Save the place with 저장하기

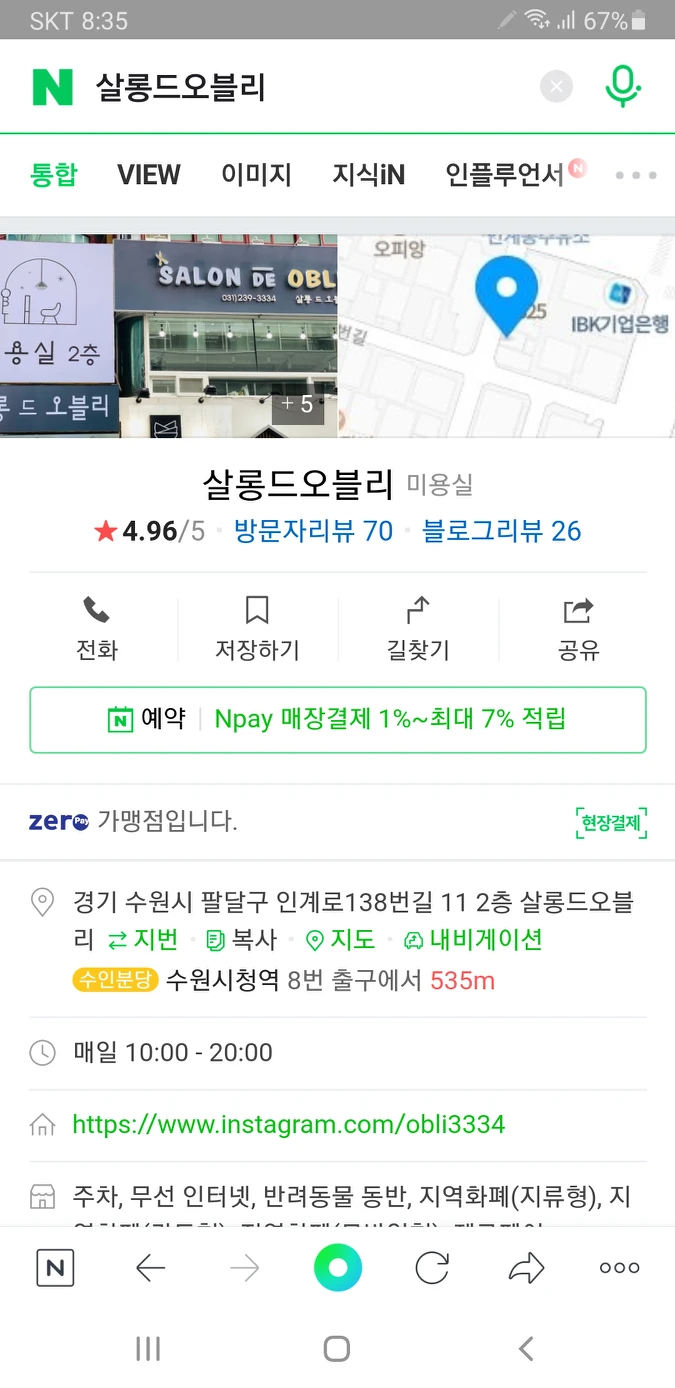[x=257, y=629]
